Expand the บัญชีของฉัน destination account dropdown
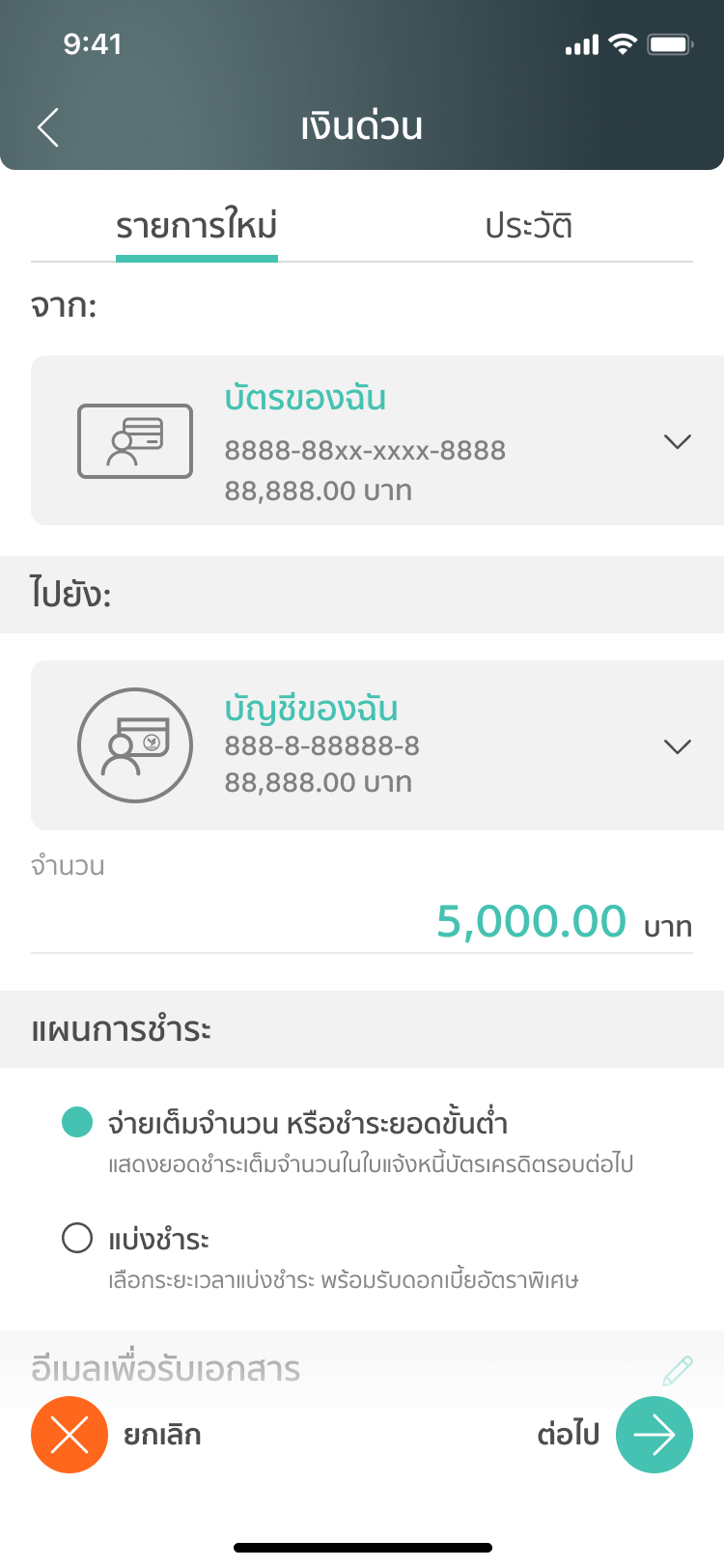The image size is (724, 1568). (678, 746)
